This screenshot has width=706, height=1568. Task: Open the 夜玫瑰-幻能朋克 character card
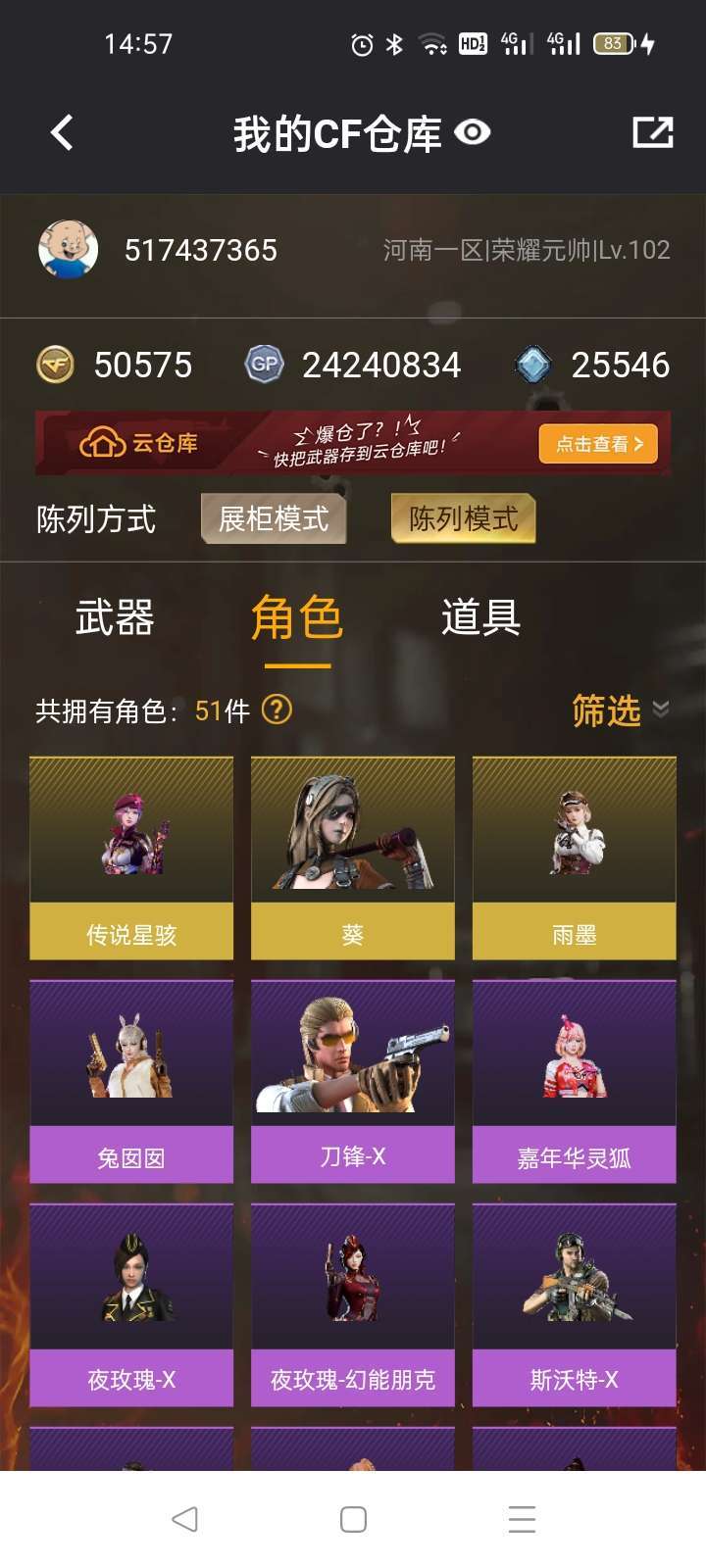[353, 1304]
